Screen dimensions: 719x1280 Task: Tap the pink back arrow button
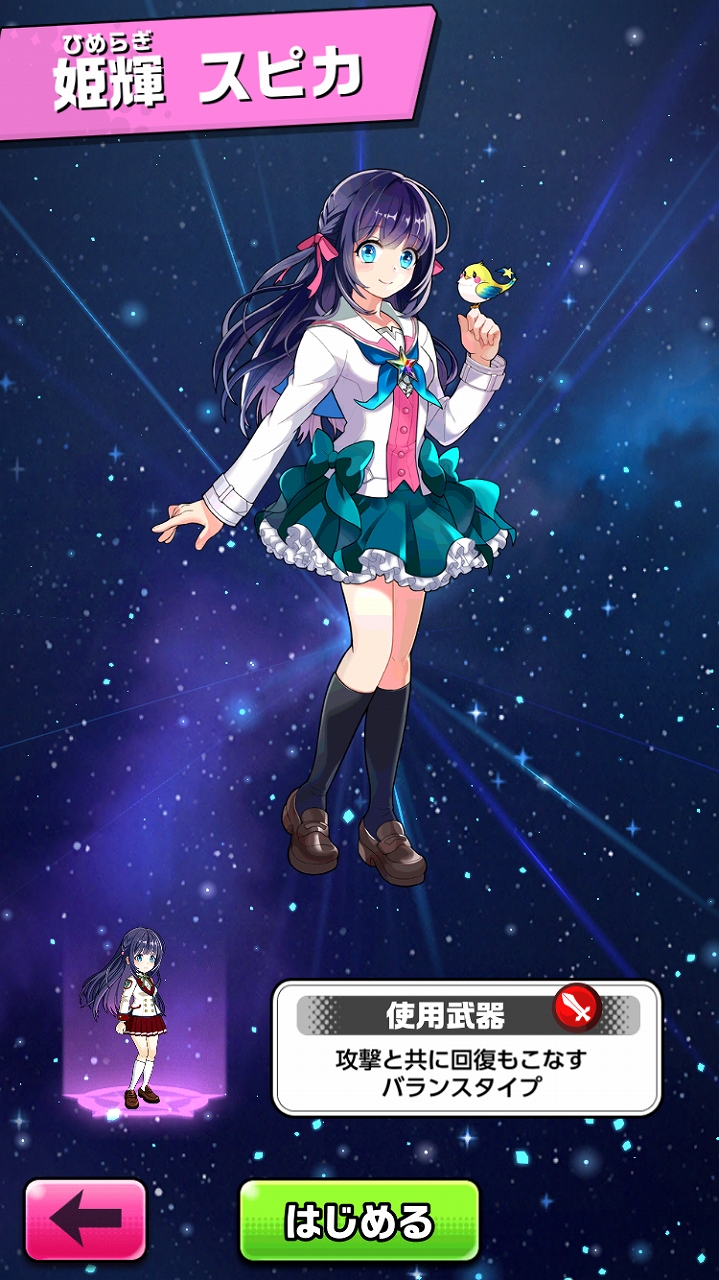tap(86, 1219)
